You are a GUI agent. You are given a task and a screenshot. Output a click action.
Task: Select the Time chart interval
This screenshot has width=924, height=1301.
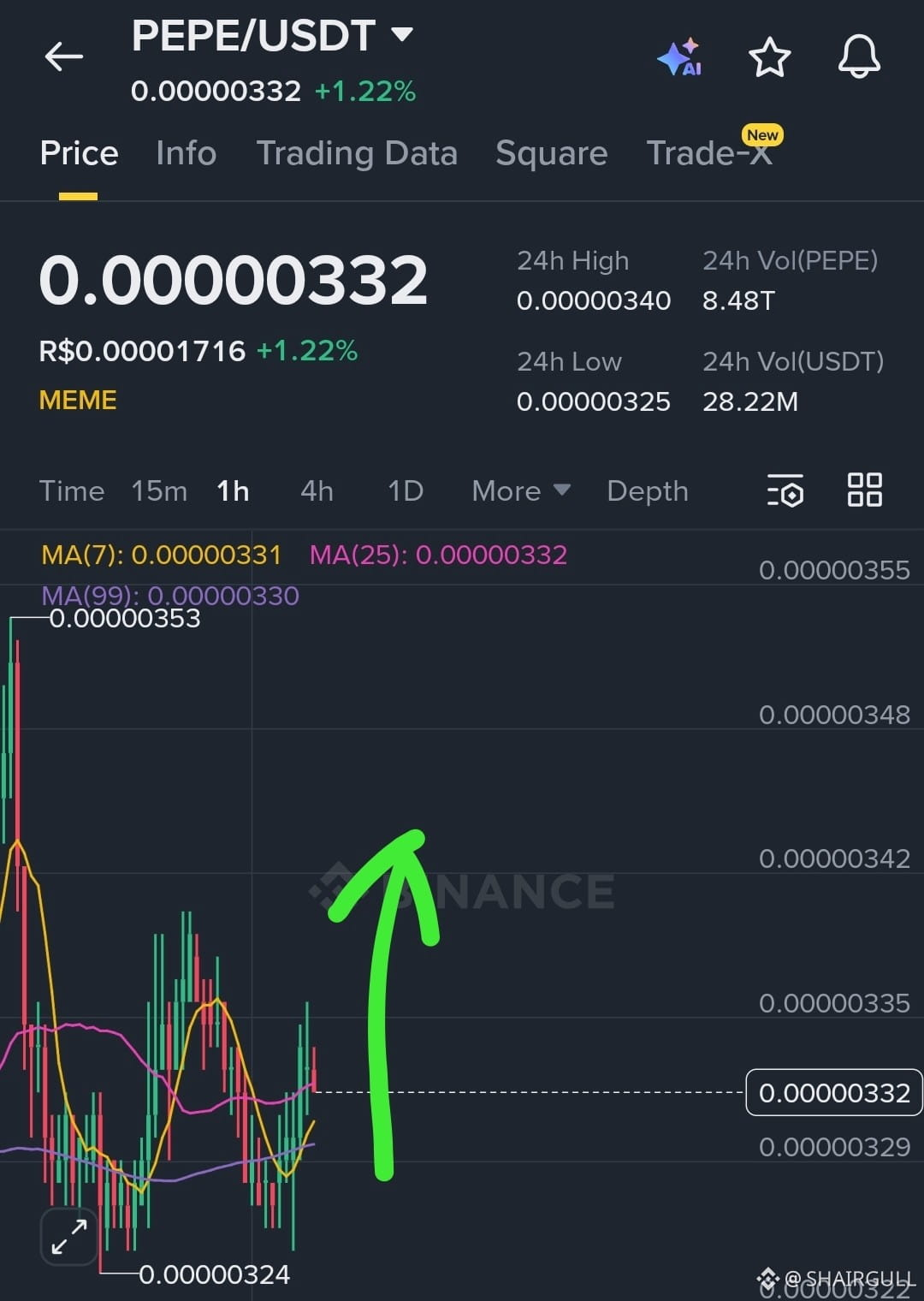point(72,491)
